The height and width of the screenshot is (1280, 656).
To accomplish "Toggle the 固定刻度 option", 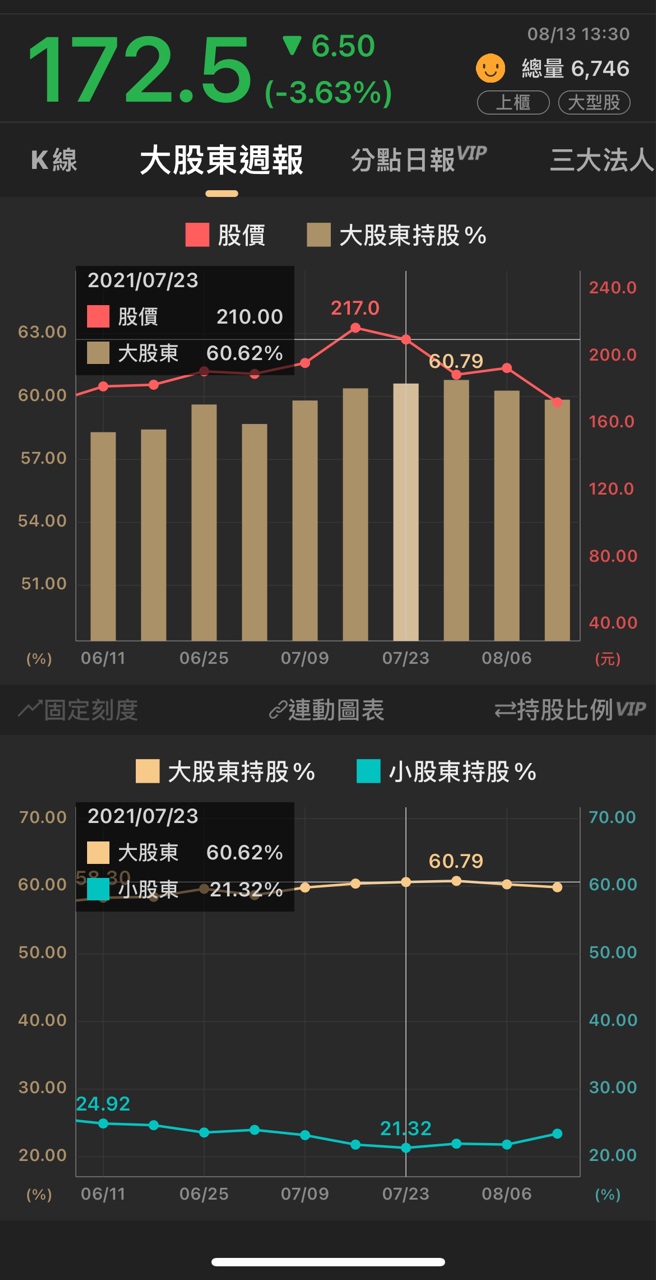I will (78, 710).
